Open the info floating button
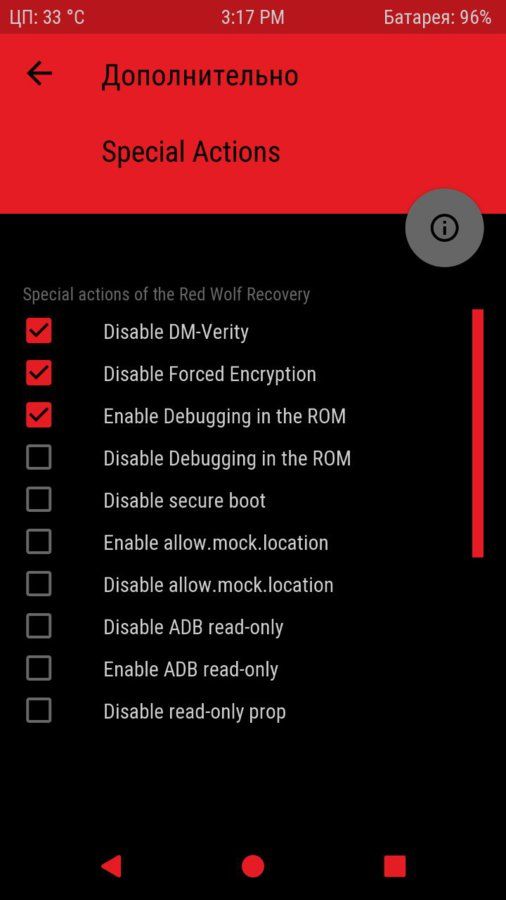 pyautogui.click(x=445, y=228)
